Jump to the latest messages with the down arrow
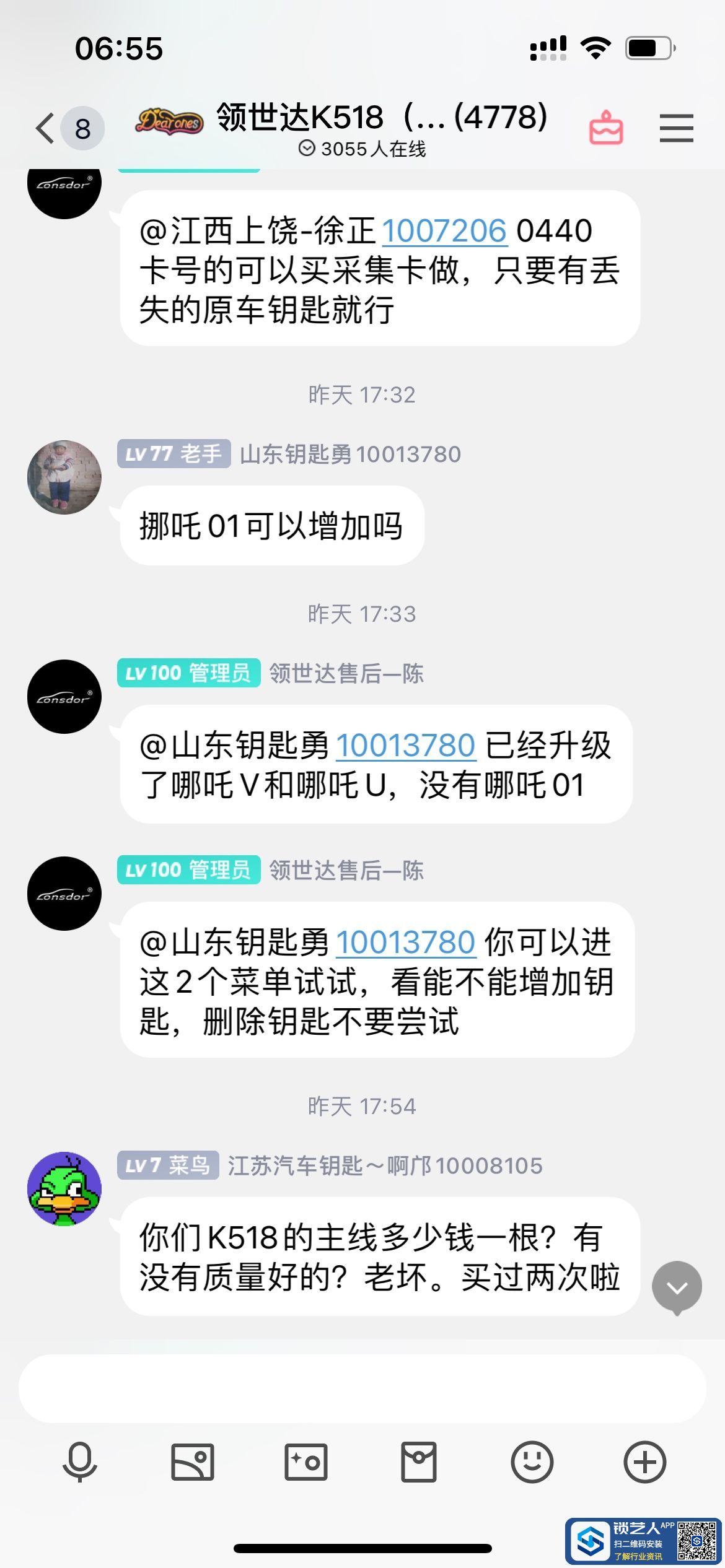Viewport: 725px width, 1568px height. click(x=677, y=1287)
